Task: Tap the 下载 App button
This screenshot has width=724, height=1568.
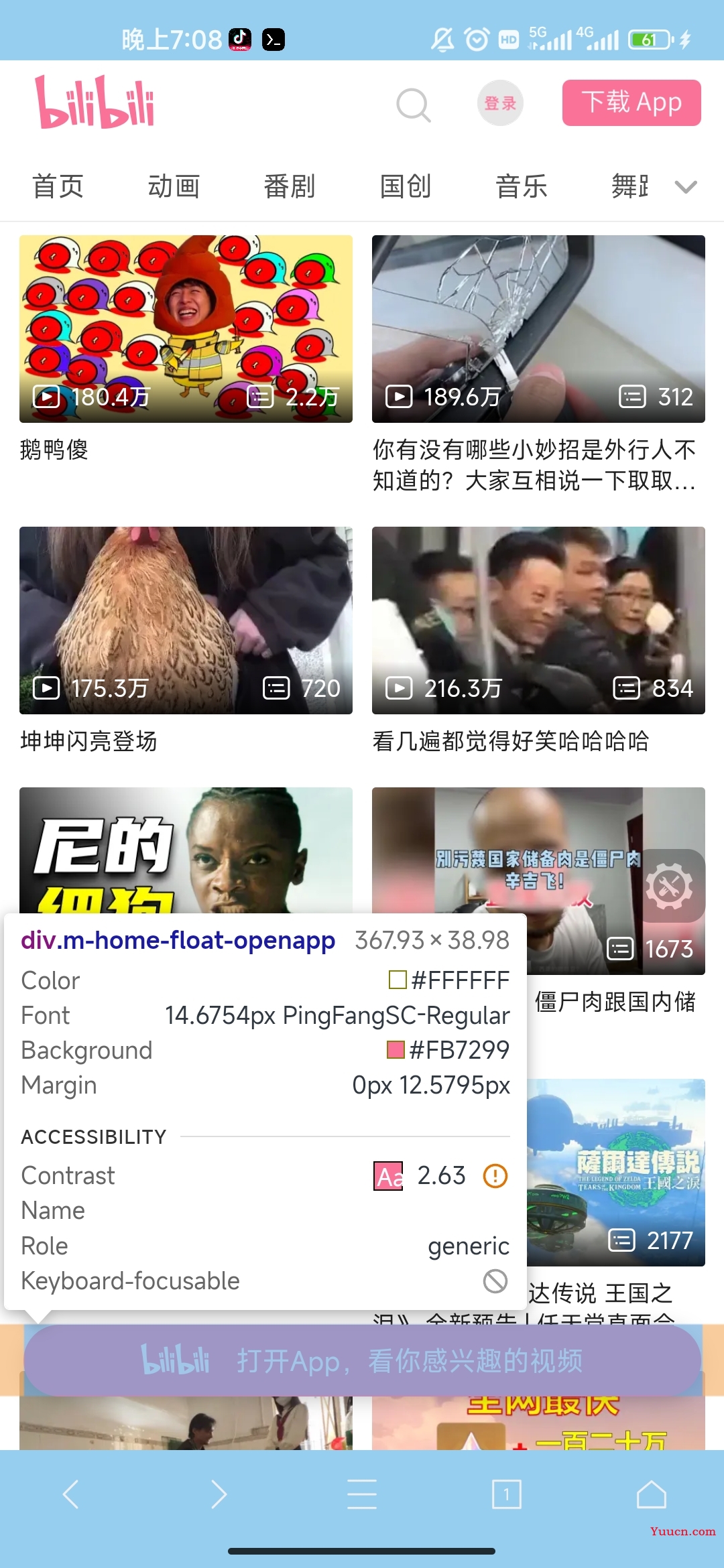Action: tap(631, 103)
